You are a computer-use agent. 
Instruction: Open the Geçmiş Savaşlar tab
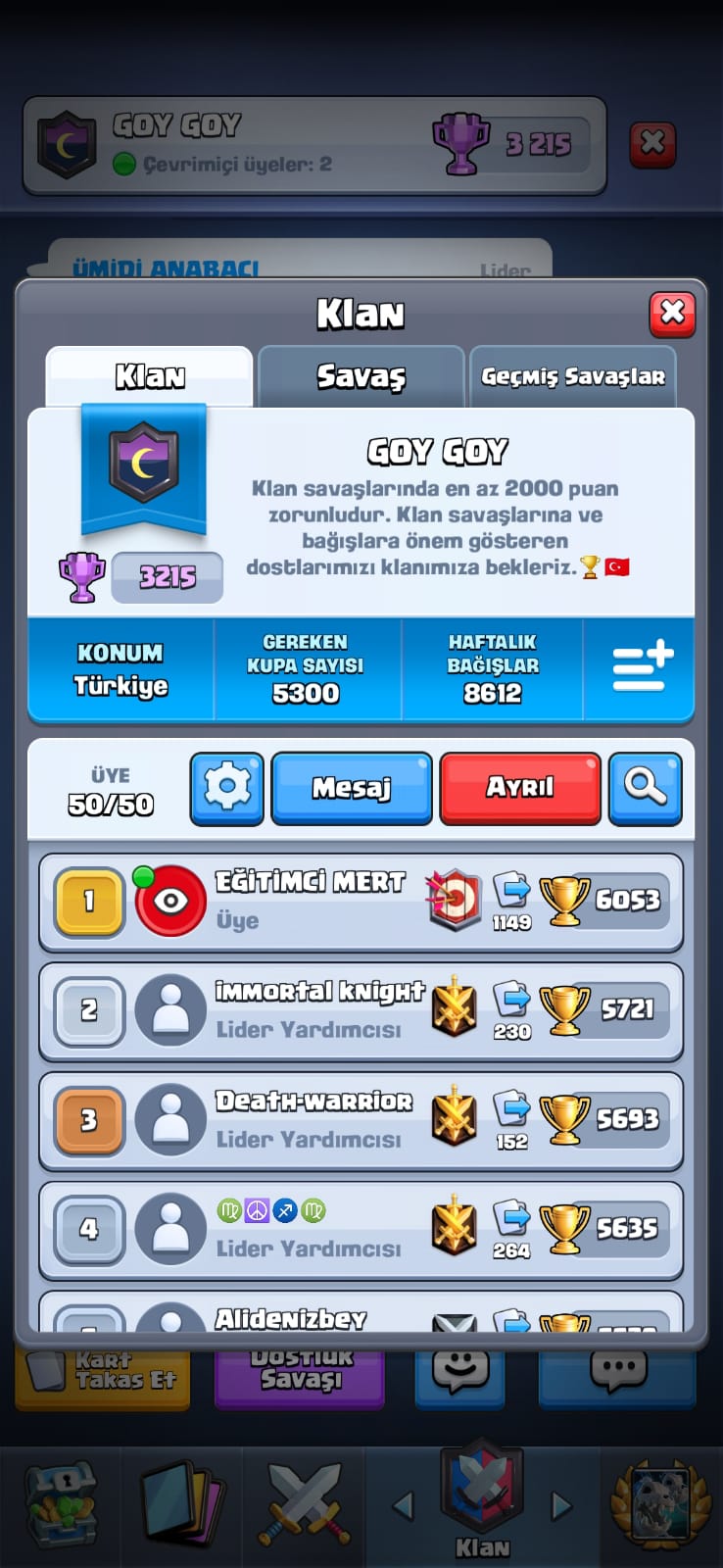(x=573, y=376)
